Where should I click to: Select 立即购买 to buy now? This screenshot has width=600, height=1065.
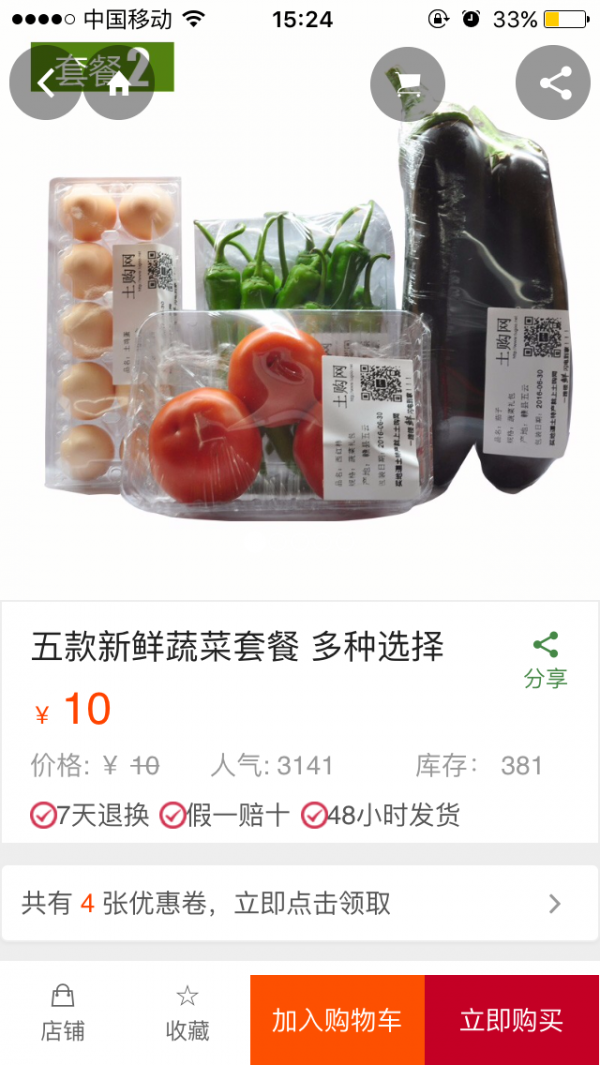point(512,1020)
